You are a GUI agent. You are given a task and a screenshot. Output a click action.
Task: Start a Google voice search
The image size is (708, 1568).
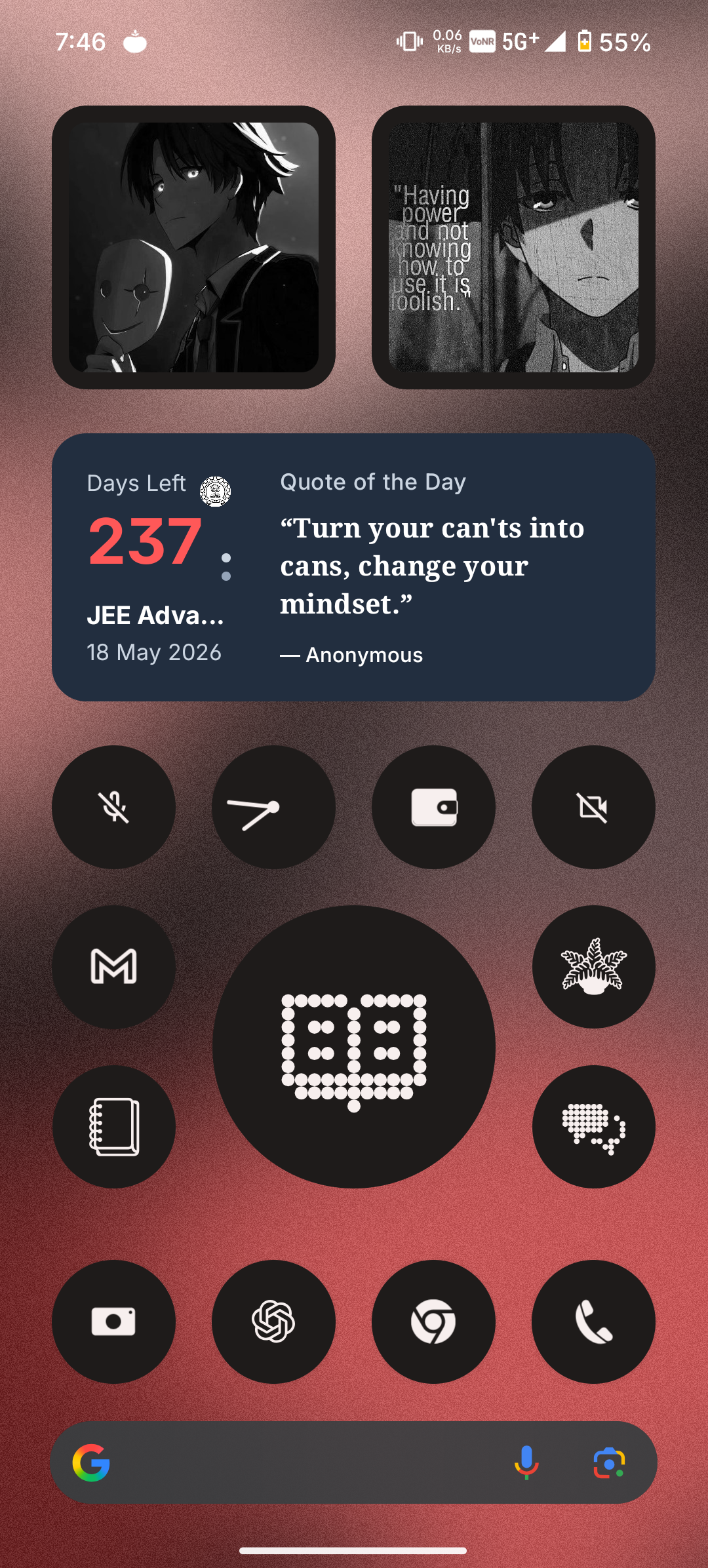526,1462
